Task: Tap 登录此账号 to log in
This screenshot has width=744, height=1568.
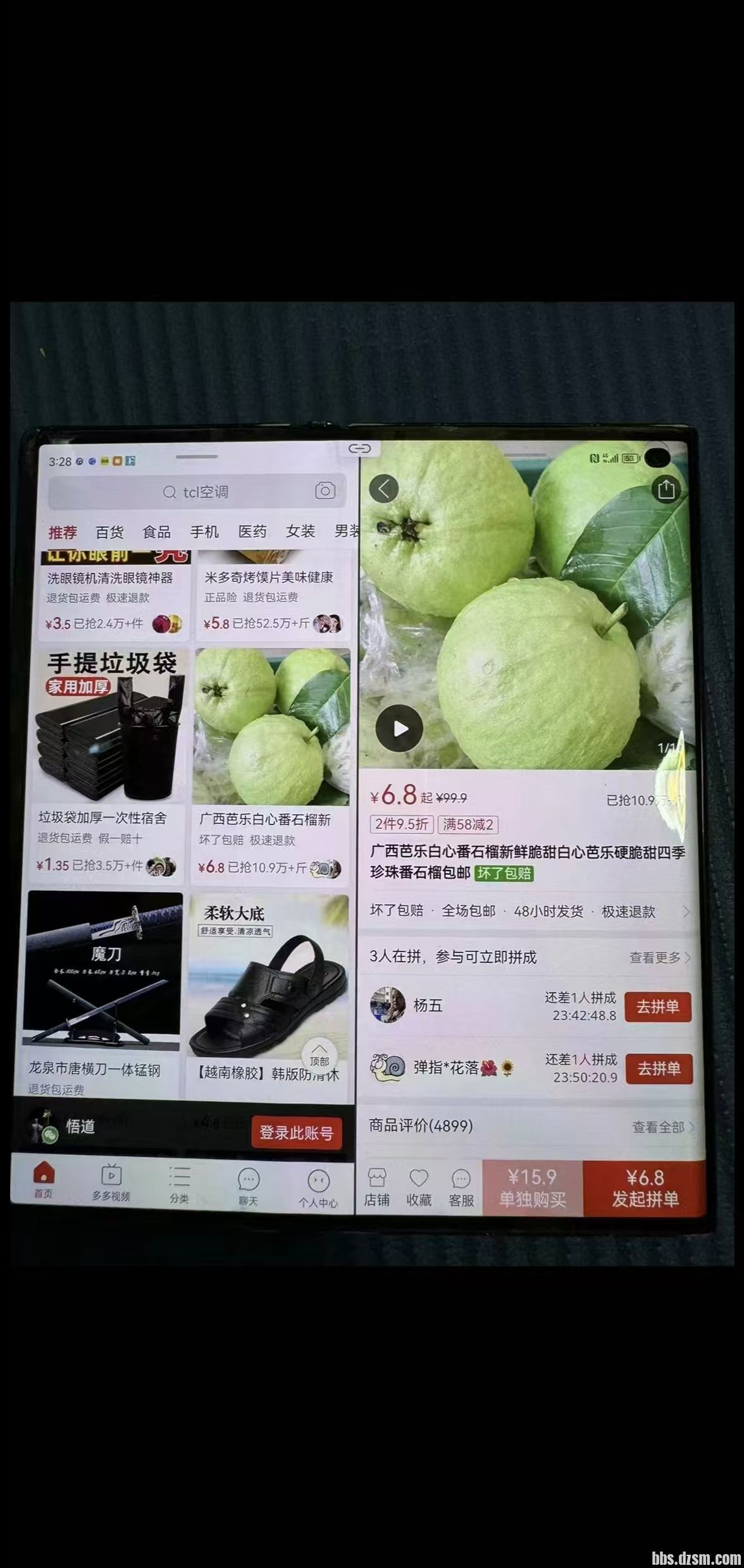Action: tap(296, 1132)
